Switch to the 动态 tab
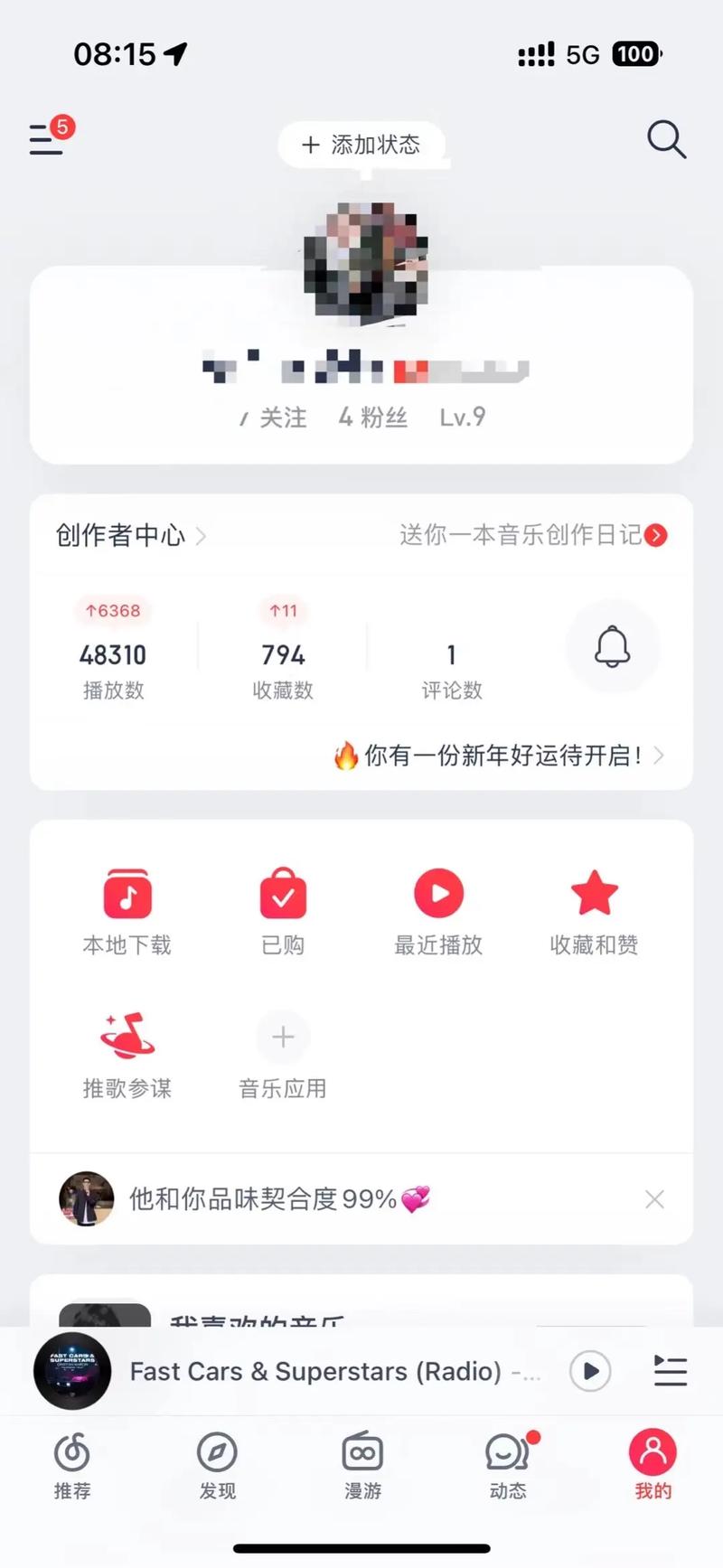Image resolution: width=723 pixels, height=1568 pixels. click(x=508, y=1466)
